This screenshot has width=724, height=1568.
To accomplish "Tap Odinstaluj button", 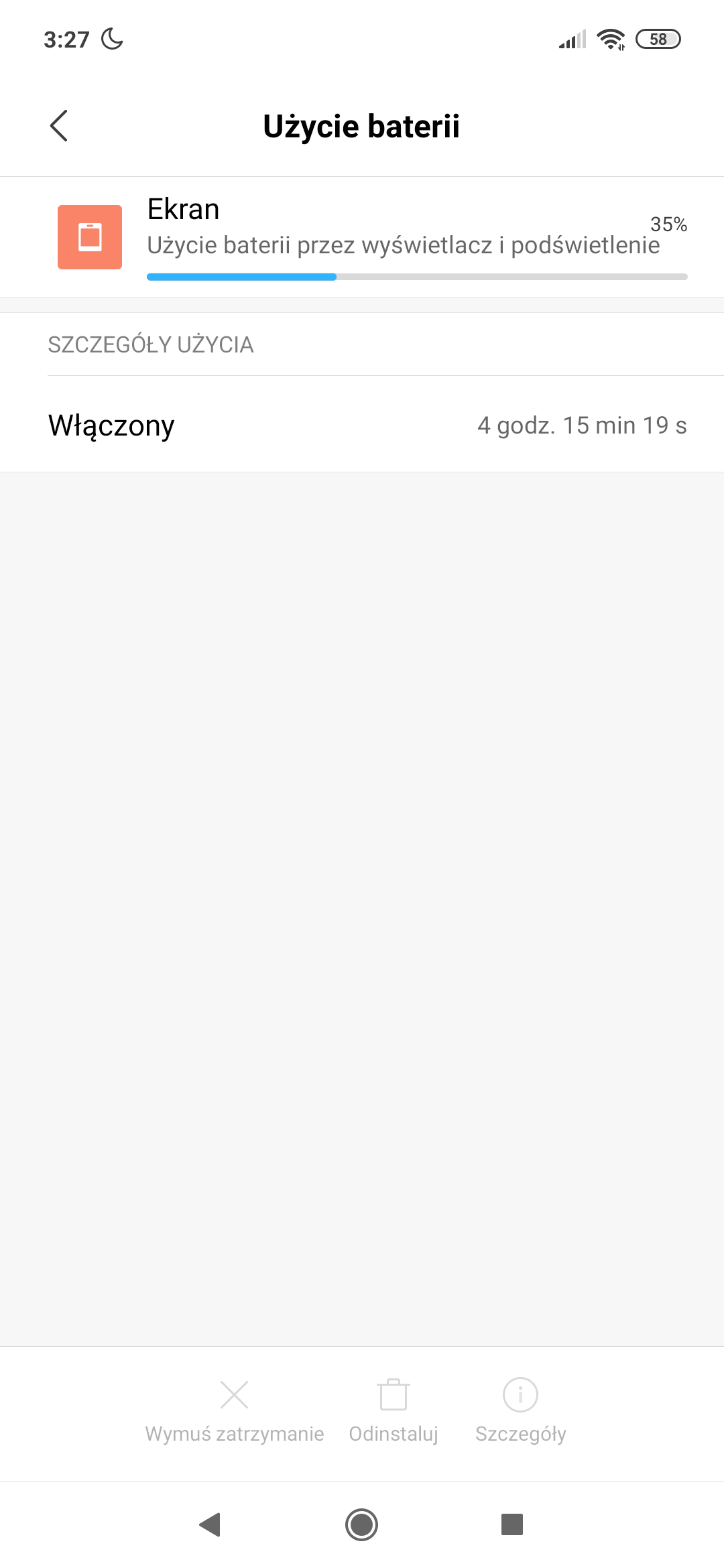I will [394, 1411].
